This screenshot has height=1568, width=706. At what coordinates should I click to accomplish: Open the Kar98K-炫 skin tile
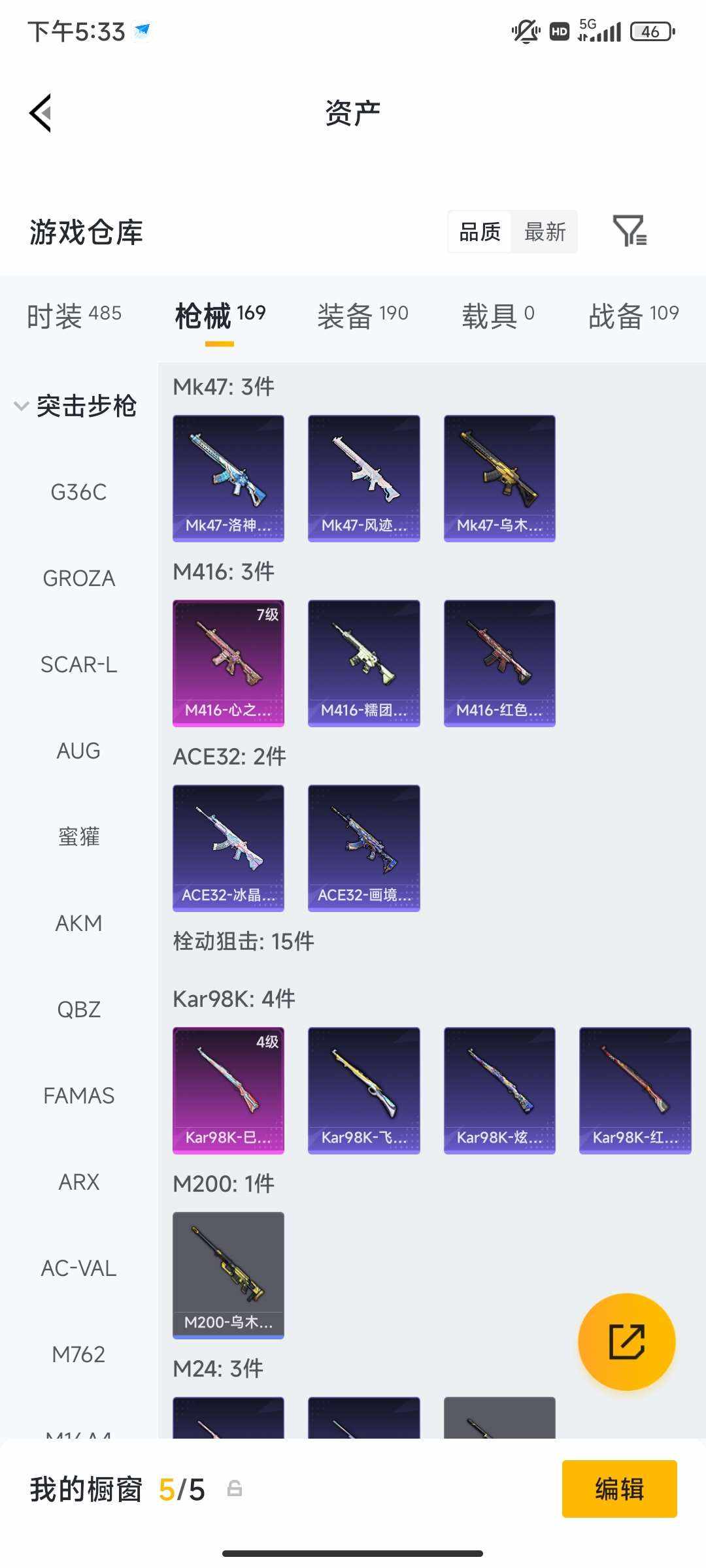tap(499, 1090)
